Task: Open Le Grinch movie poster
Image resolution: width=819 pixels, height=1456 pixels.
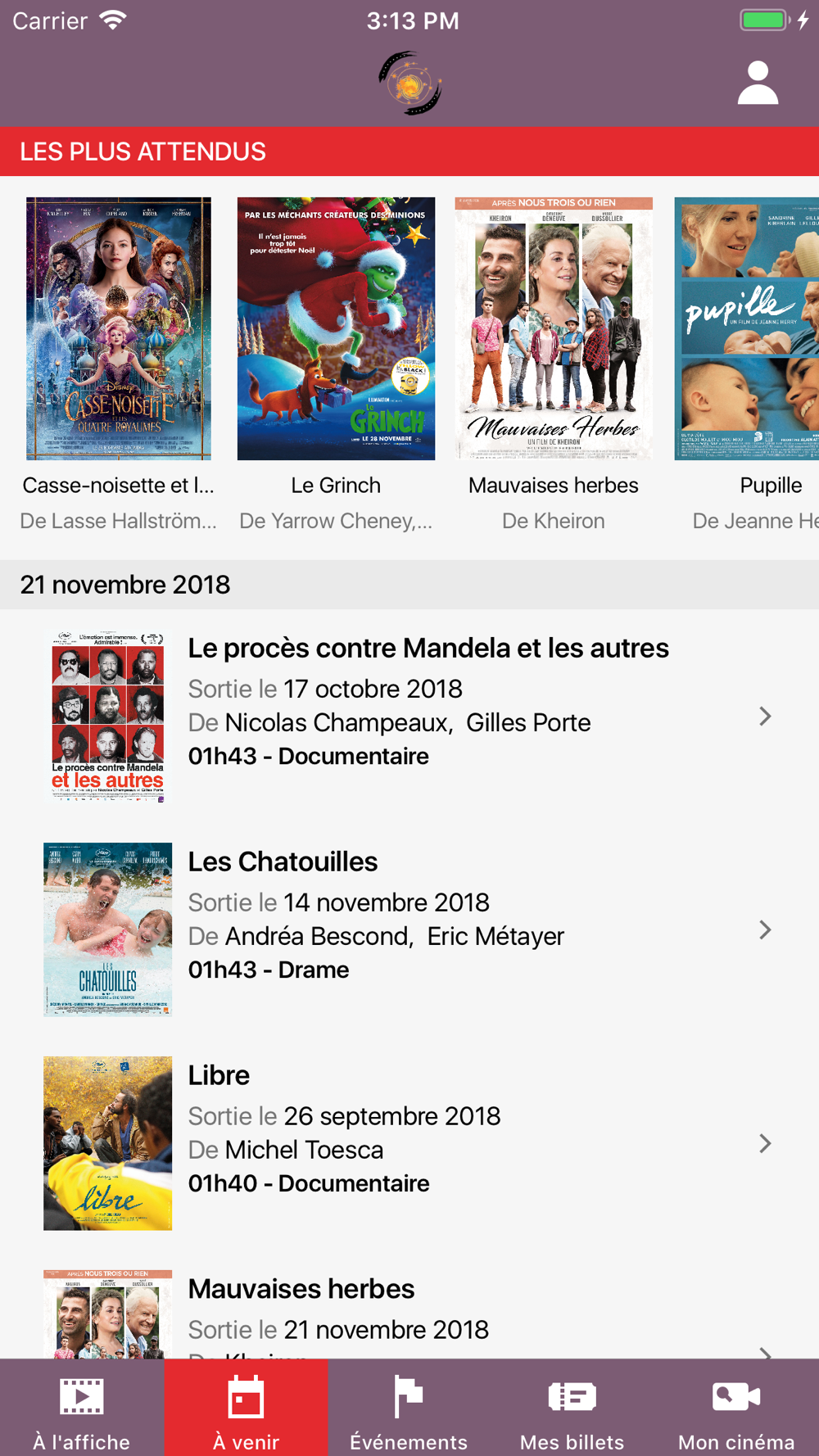Action: pyautogui.click(x=336, y=328)
